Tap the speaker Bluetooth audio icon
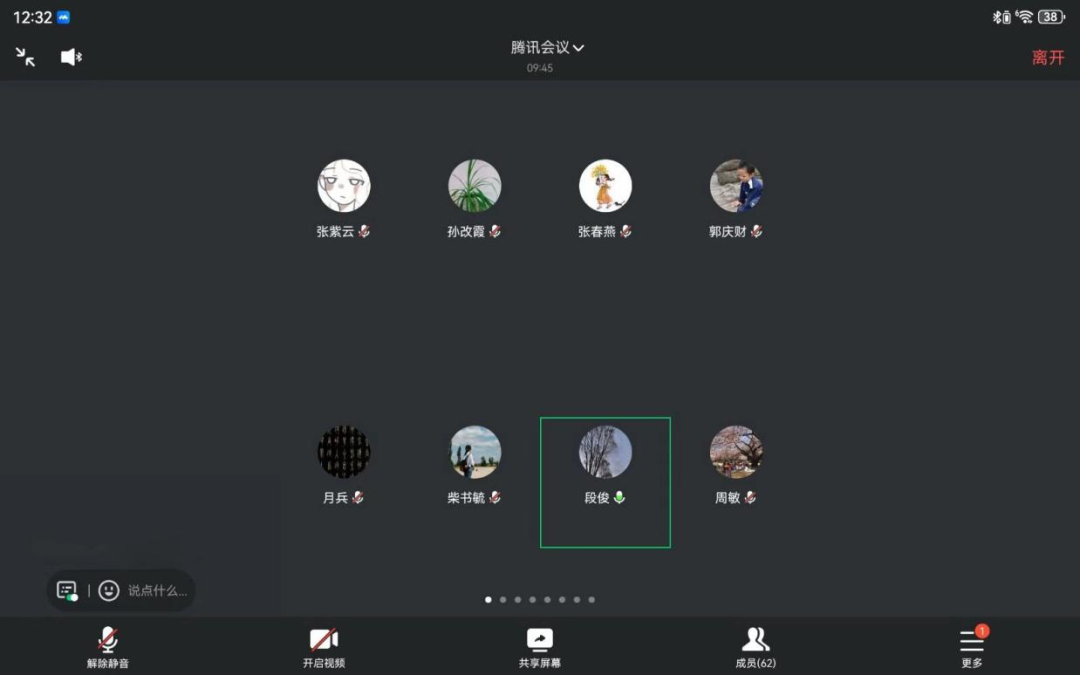 tap(71, 57)
